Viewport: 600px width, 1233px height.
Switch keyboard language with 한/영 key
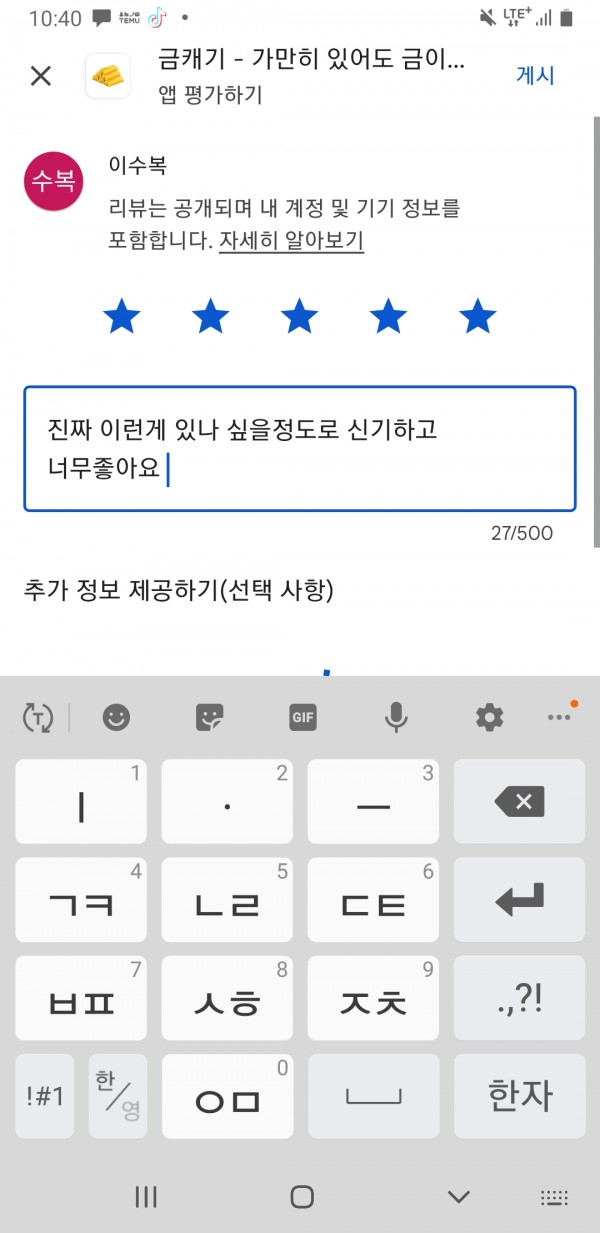click(117, 1096)
